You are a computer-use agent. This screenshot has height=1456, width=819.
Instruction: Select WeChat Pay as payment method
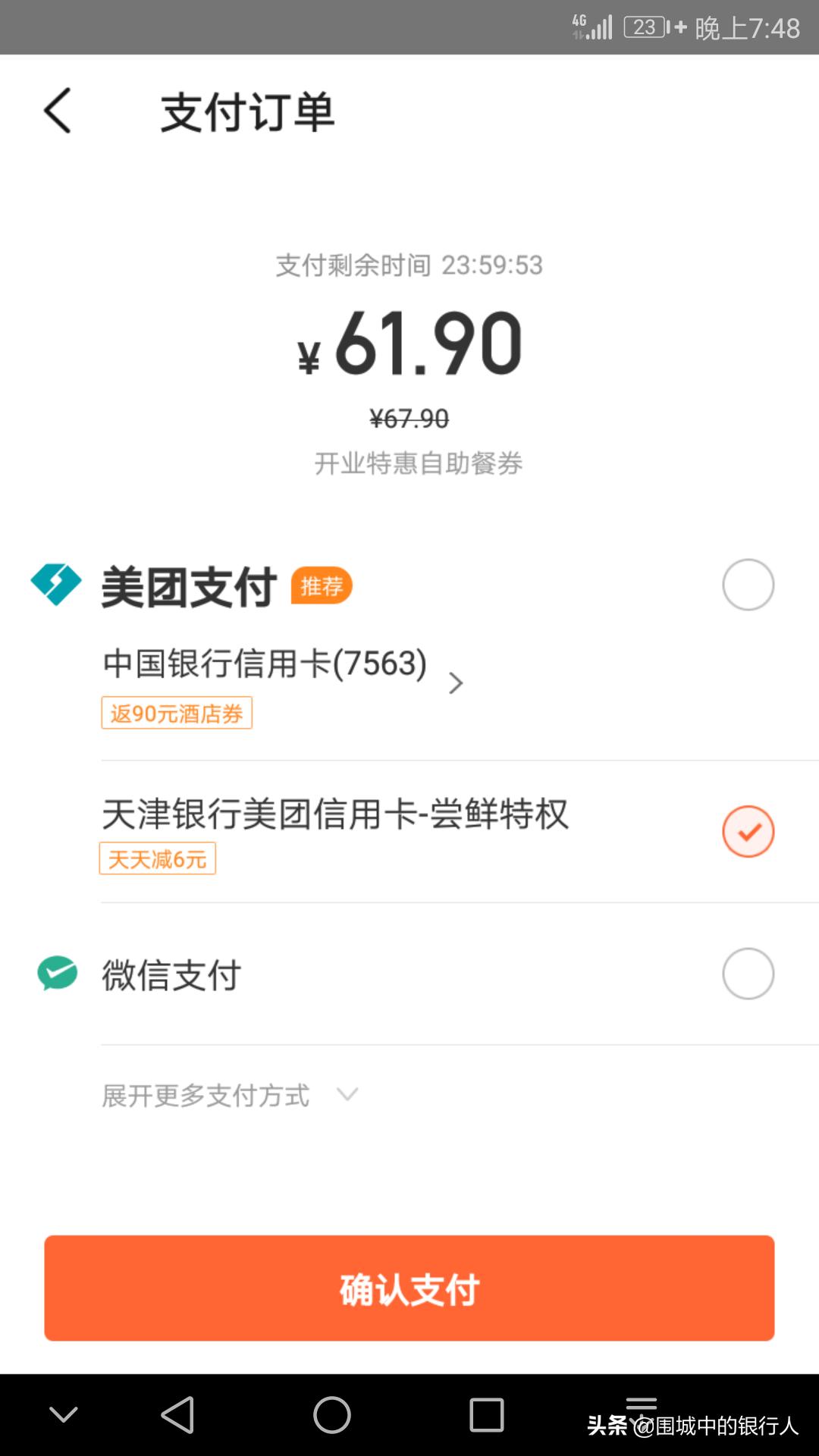pos(748,974)
